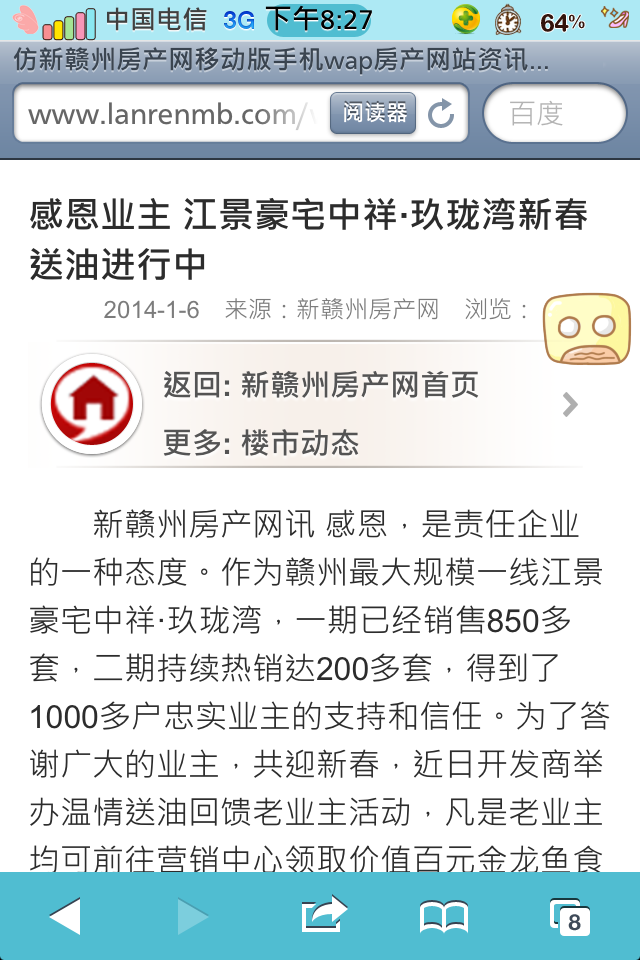The width and height of the screenshot is (640, 960).
Task: Open the bookmarks list
Action: (444, 915)
